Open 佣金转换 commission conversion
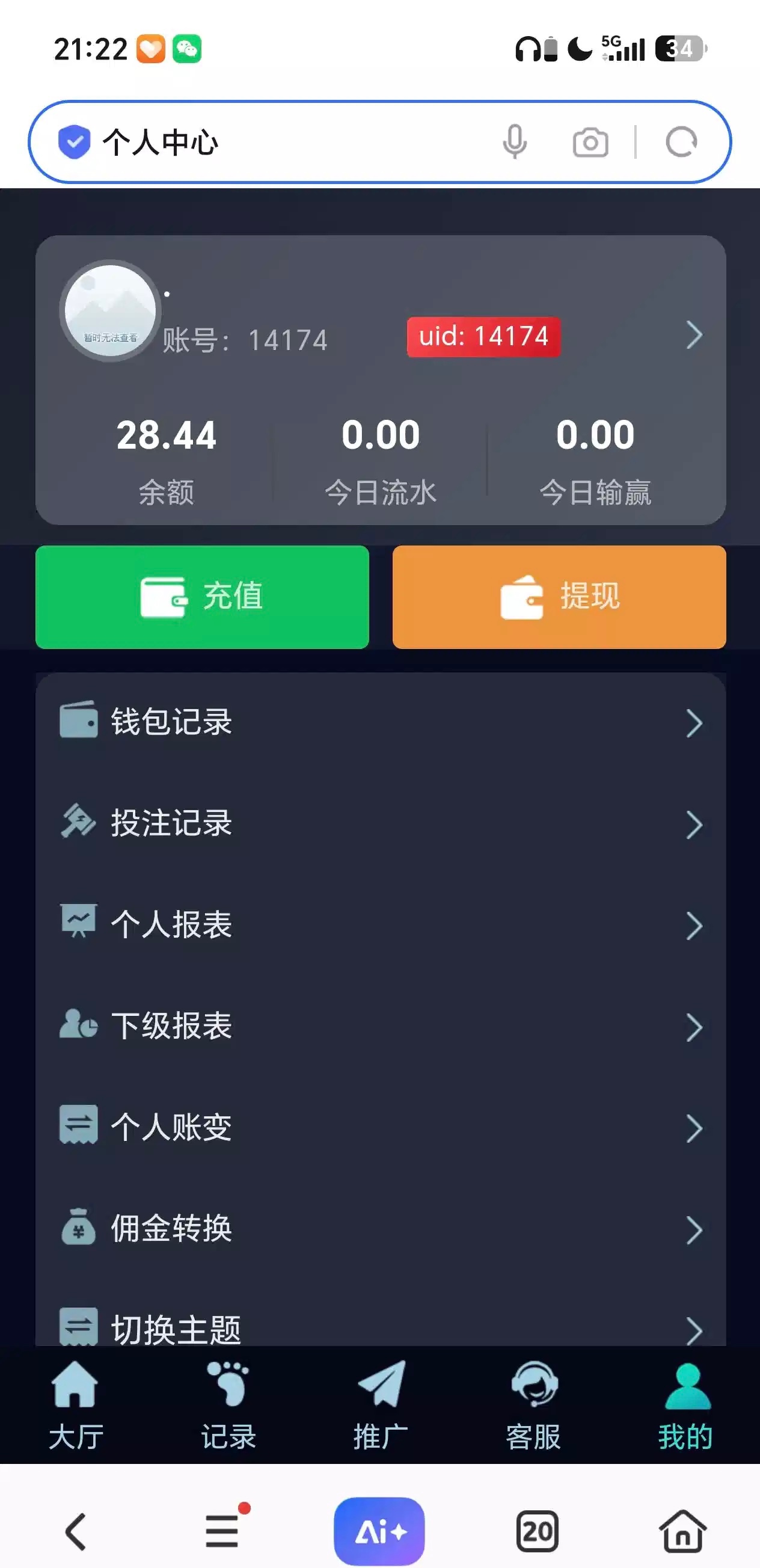 tap(381, 1228)
